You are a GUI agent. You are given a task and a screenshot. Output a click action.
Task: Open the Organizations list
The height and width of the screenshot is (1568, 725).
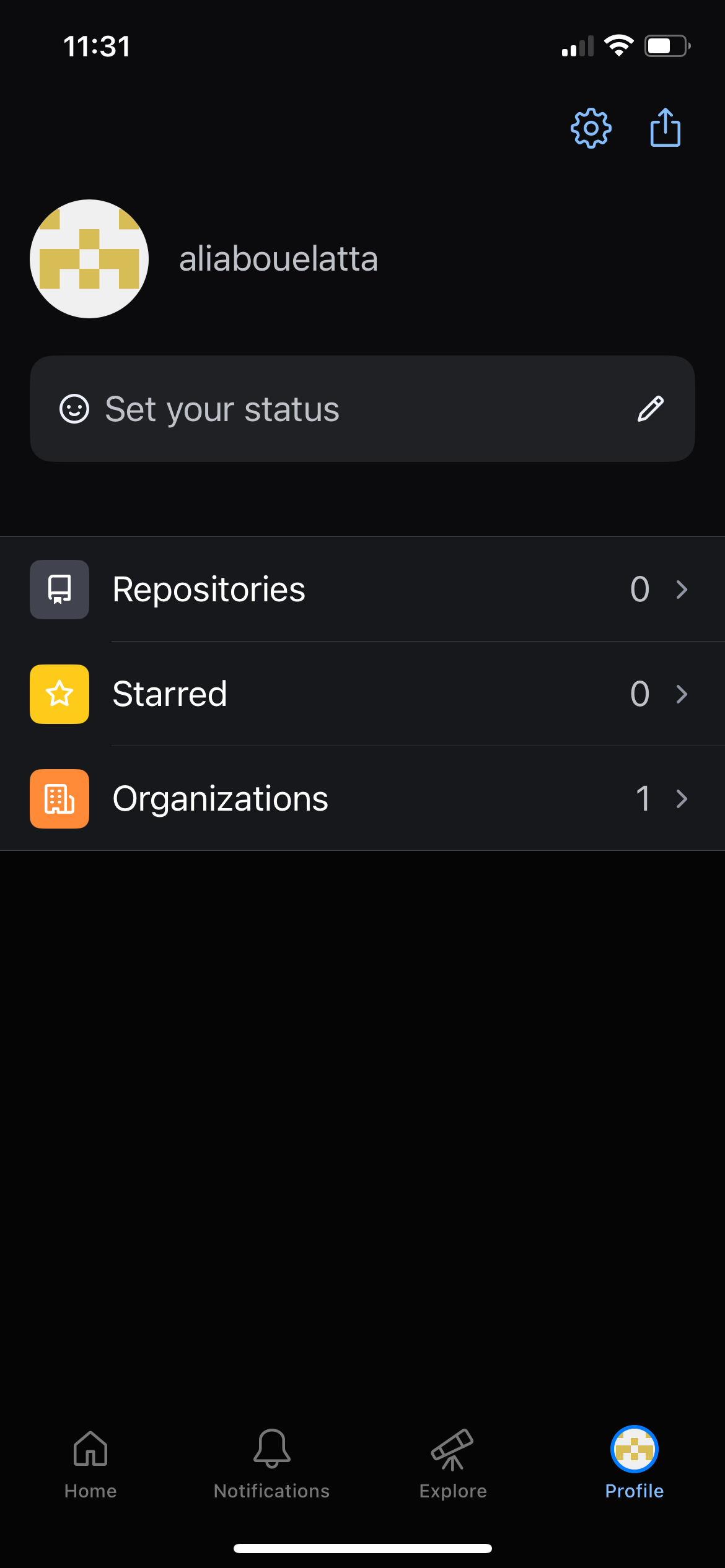point(362,799)
